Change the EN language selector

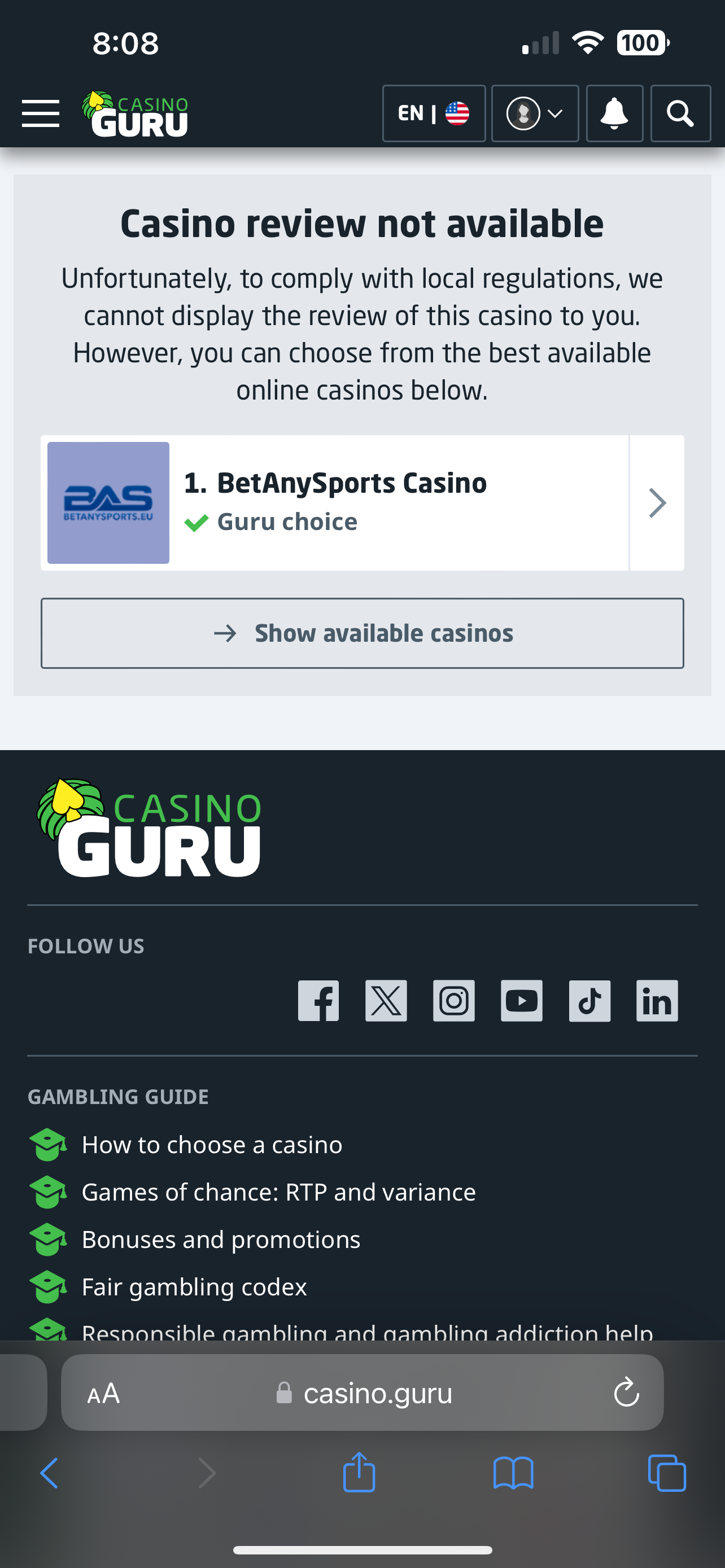click(434, 114)
